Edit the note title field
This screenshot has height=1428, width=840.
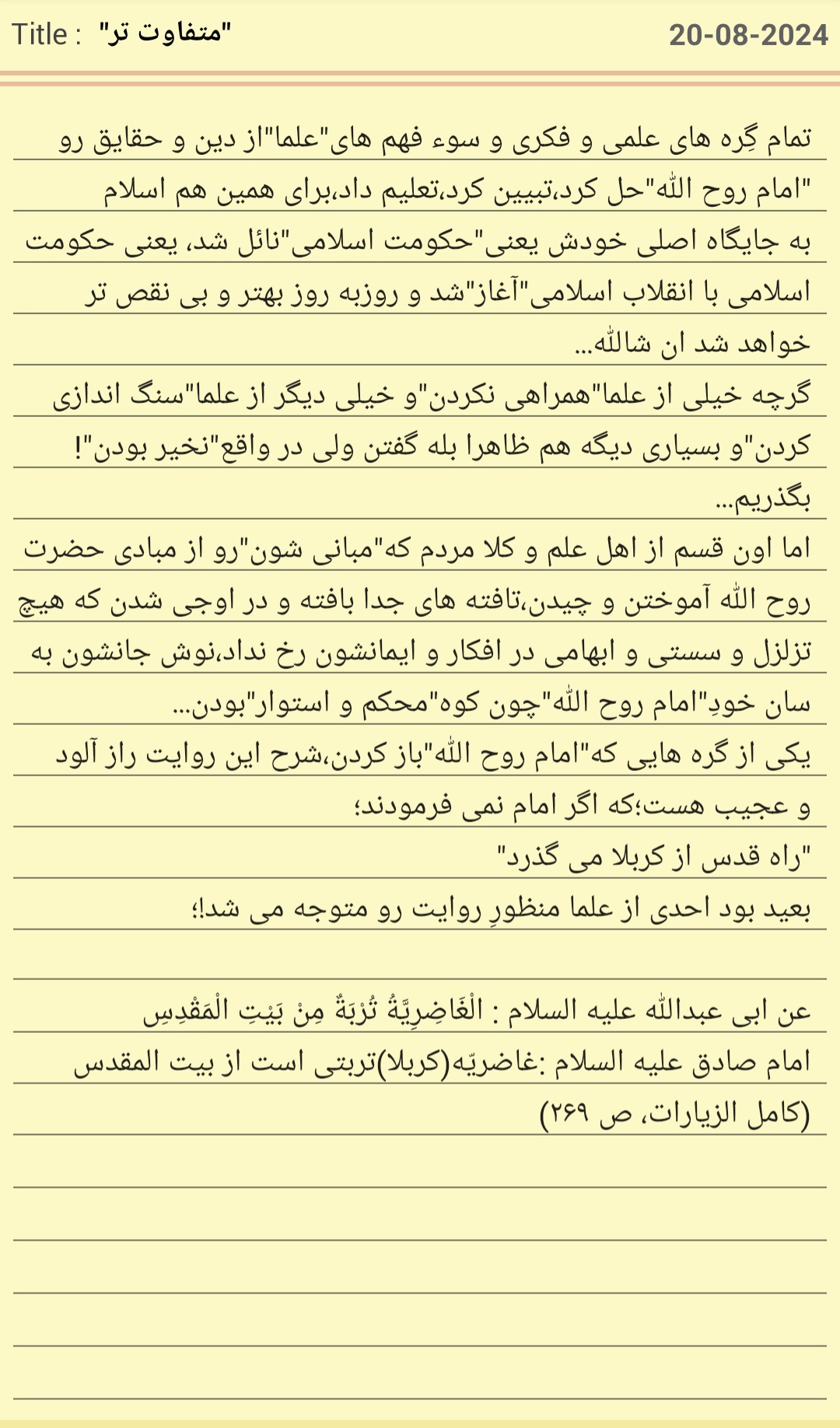[x=165, y=33]
